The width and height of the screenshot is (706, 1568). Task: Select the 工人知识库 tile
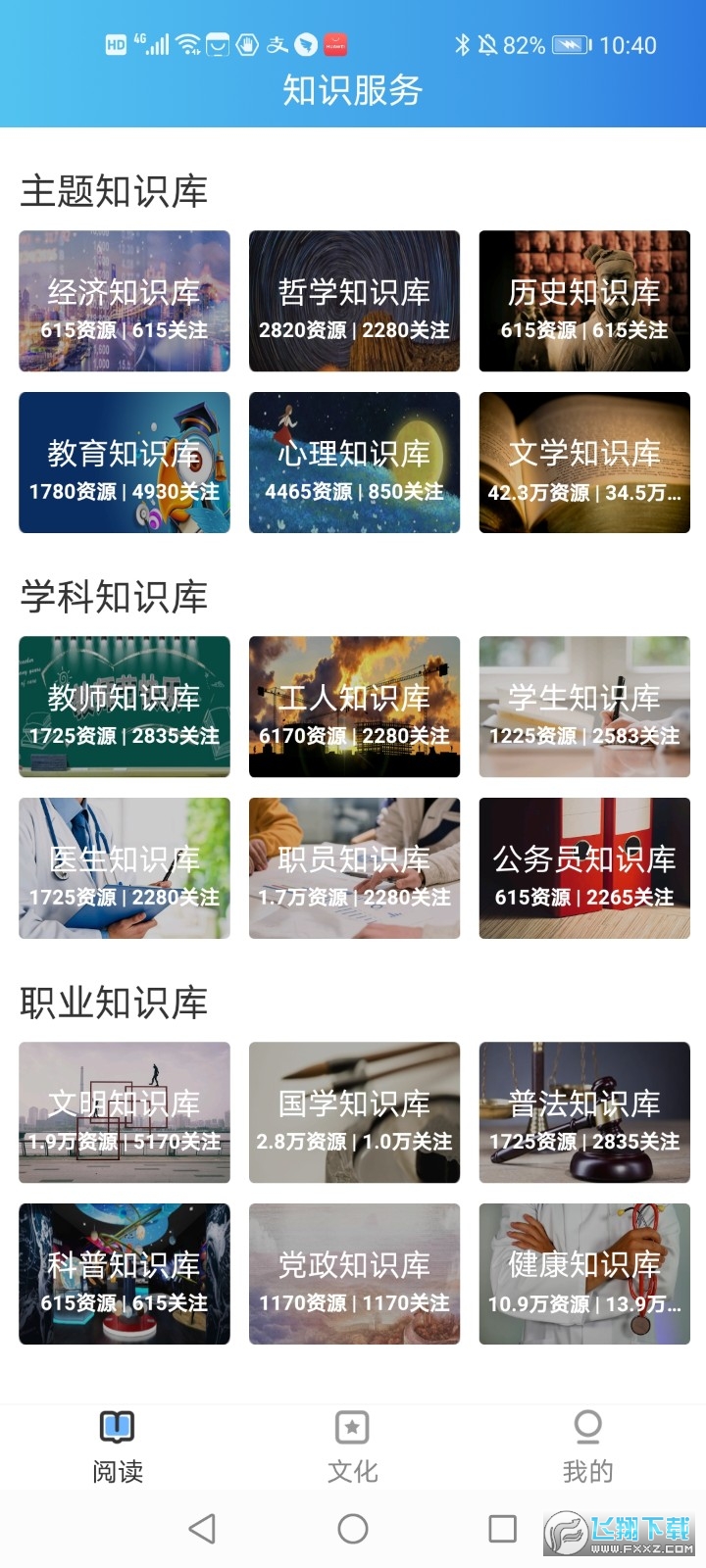coord(354,707)
